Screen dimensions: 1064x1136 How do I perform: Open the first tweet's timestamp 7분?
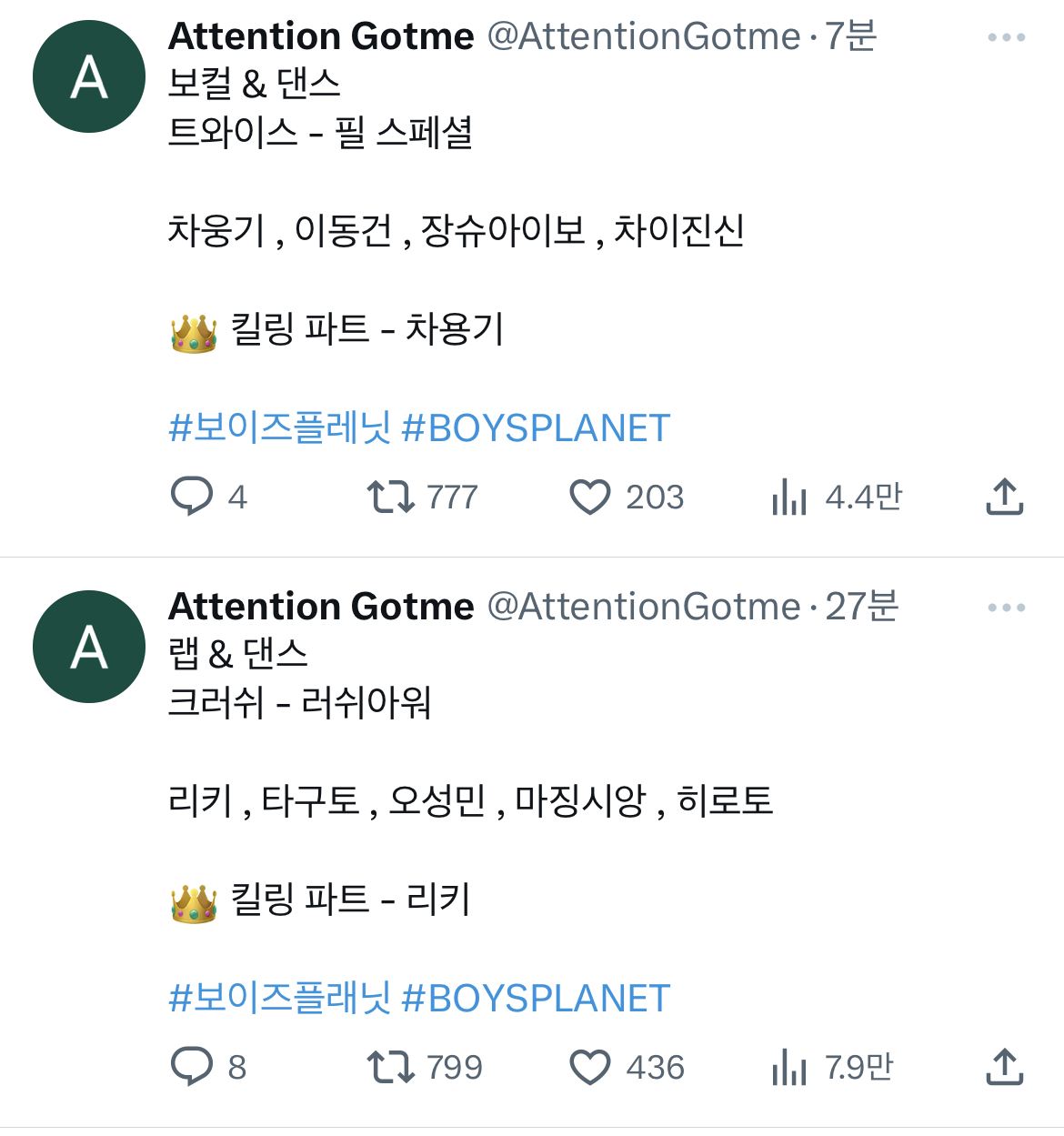[x=853, y=36]
